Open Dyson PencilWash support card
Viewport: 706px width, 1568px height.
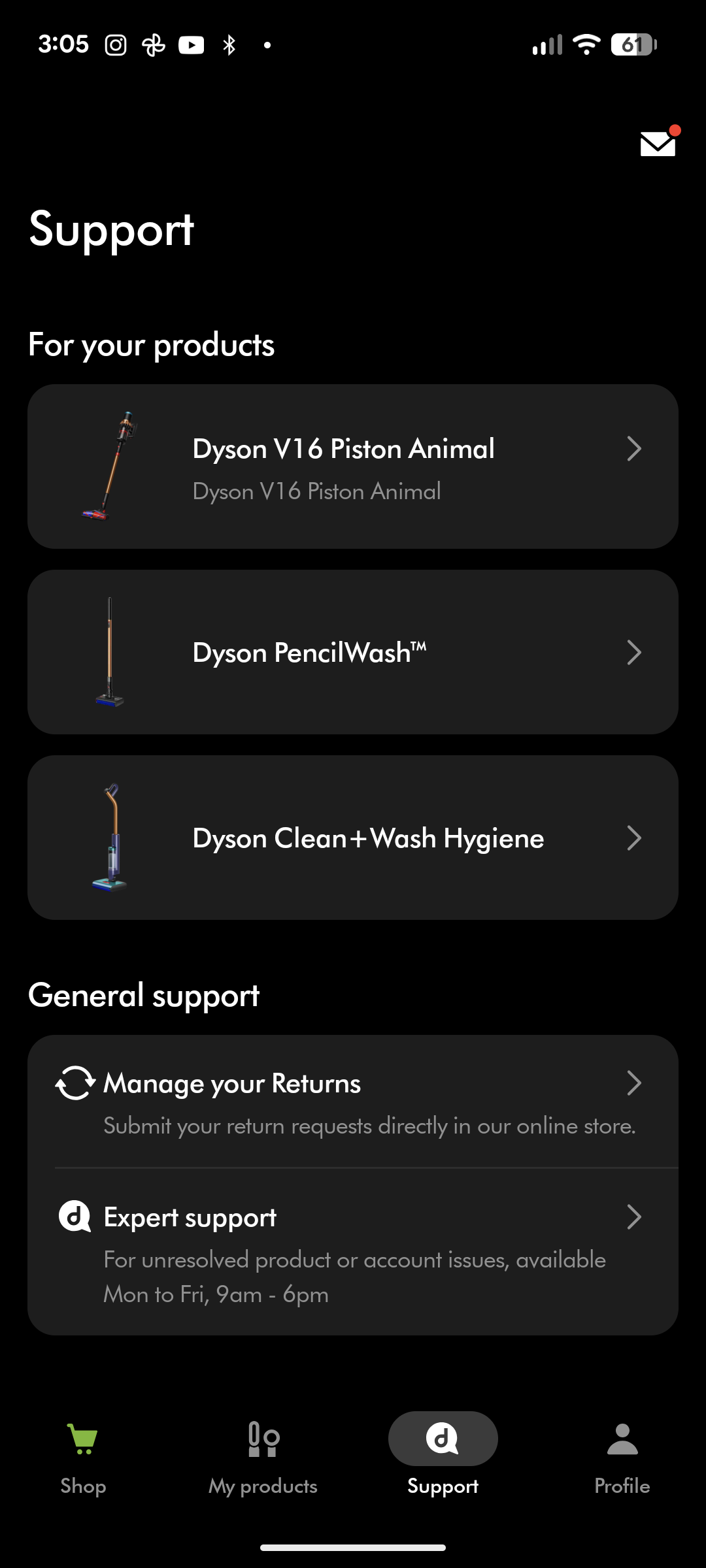coord(353,652)
